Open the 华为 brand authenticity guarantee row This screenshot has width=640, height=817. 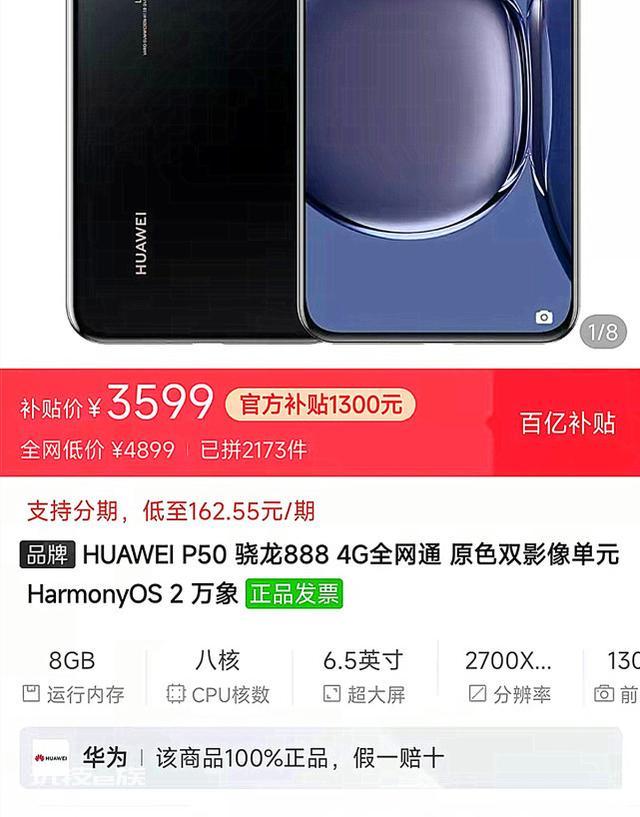point(320,757)
